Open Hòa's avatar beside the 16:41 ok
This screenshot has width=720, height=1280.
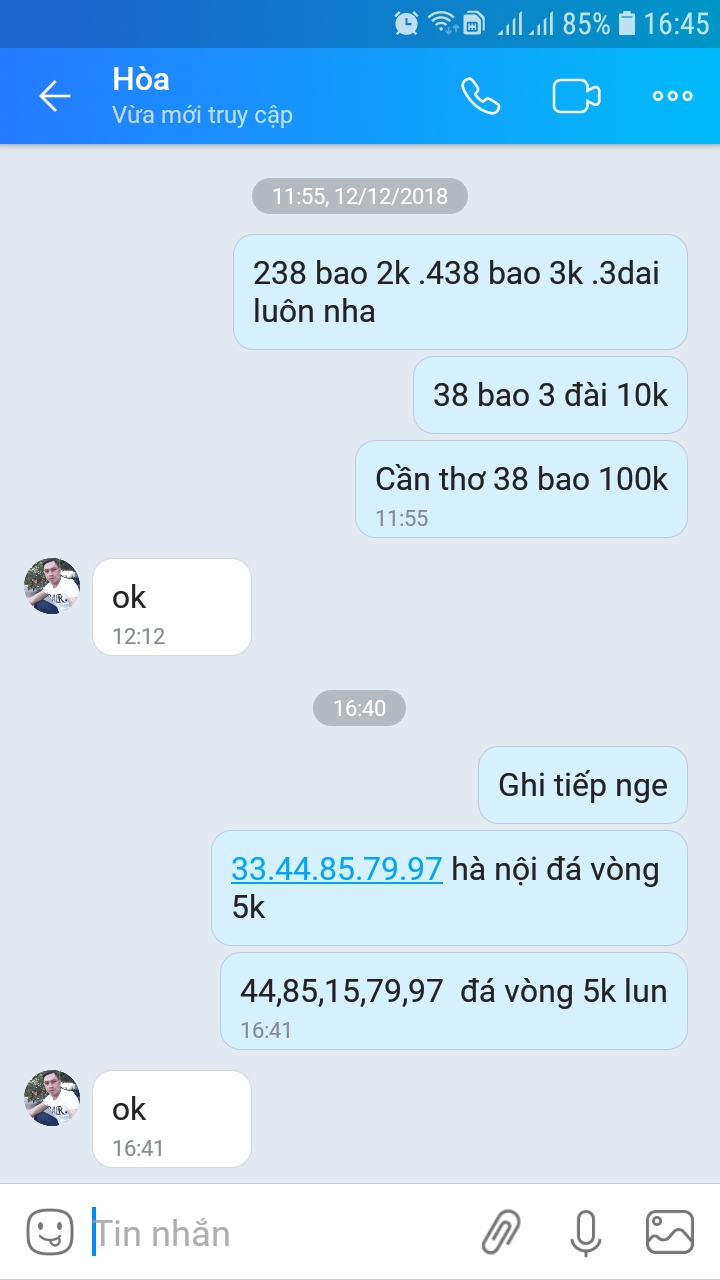52,1097
